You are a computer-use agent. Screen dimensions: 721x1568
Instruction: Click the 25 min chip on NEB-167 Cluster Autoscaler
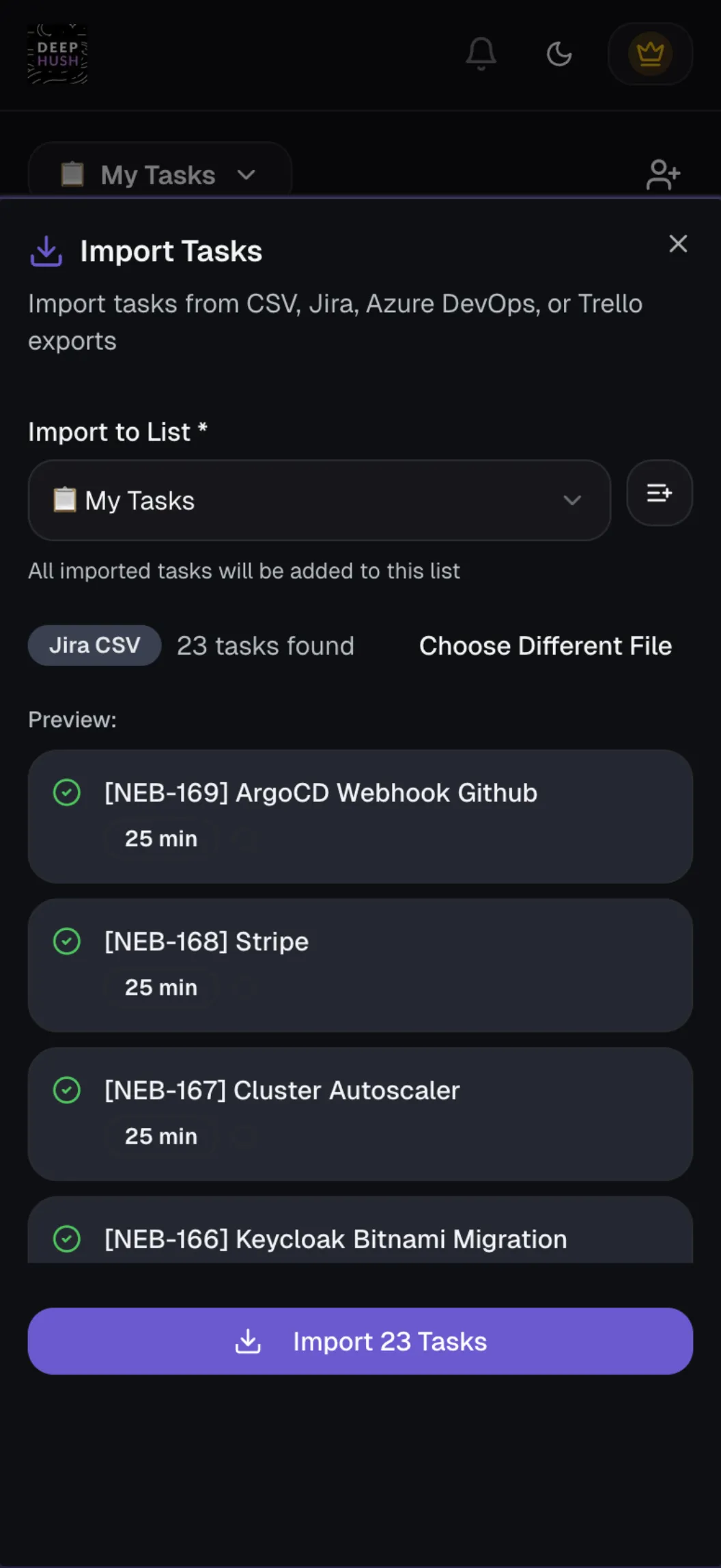(162, 1136)
